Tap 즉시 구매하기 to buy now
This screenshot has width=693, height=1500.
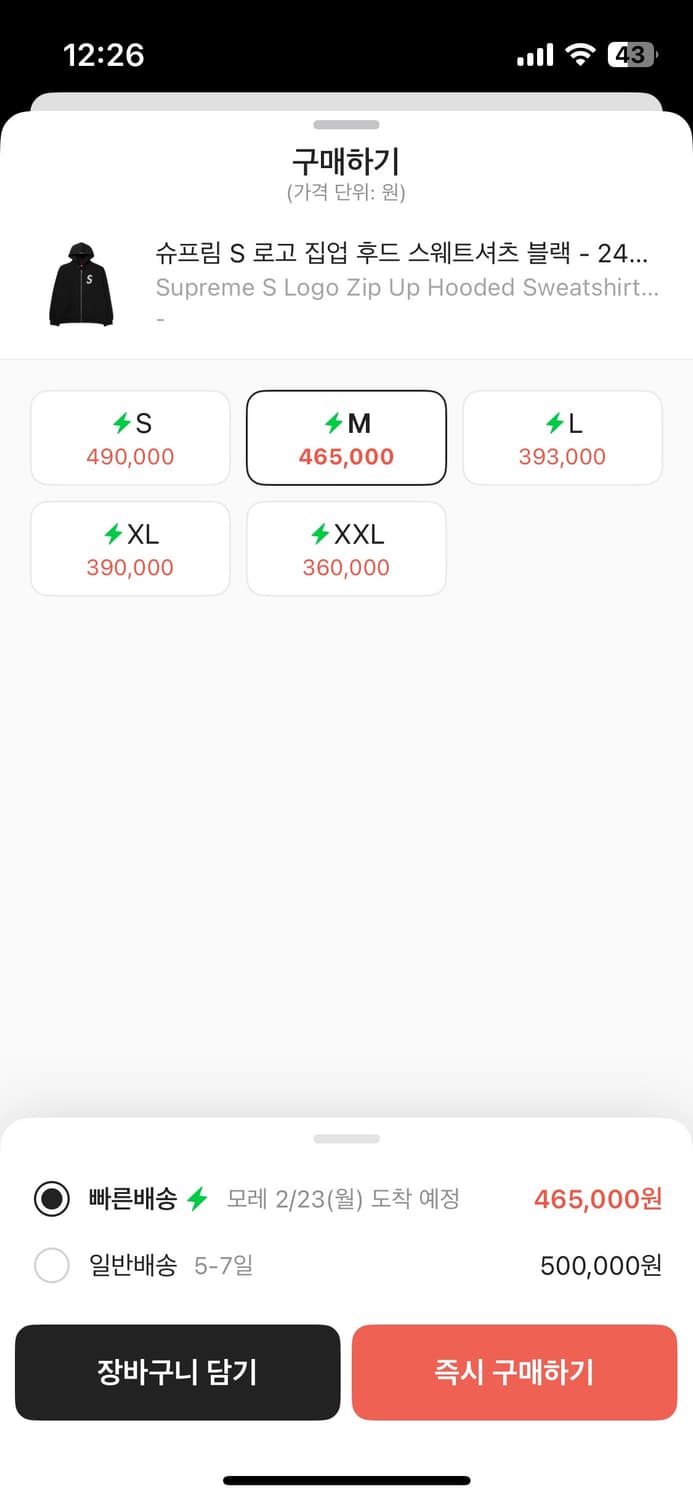(x=514, y=1372)
